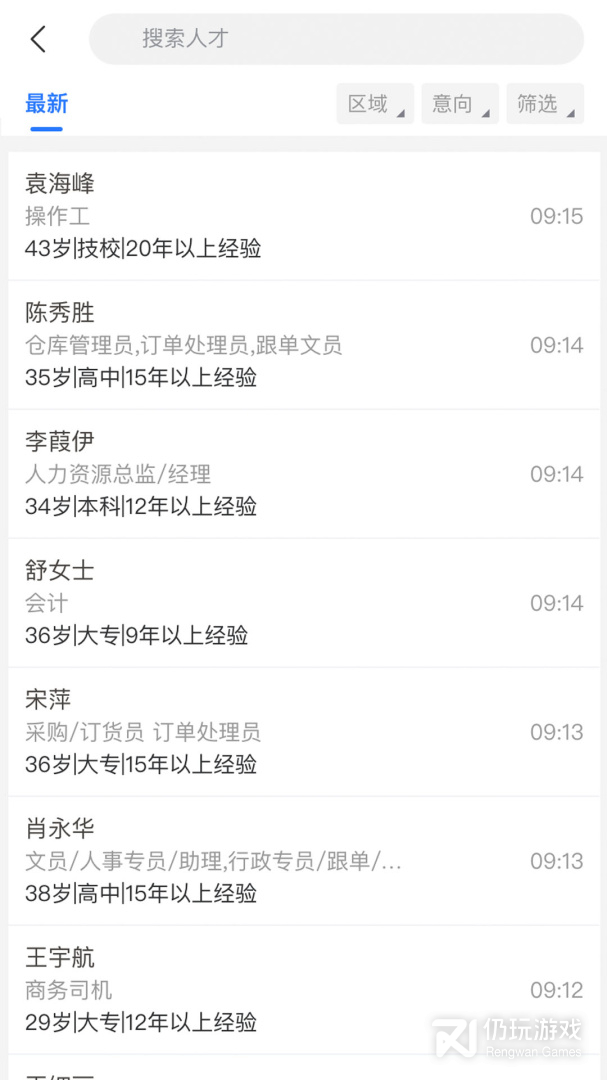Tap the 搜索人才 search field
This screenshot has width=607, height=1080.
coord(336,39)
